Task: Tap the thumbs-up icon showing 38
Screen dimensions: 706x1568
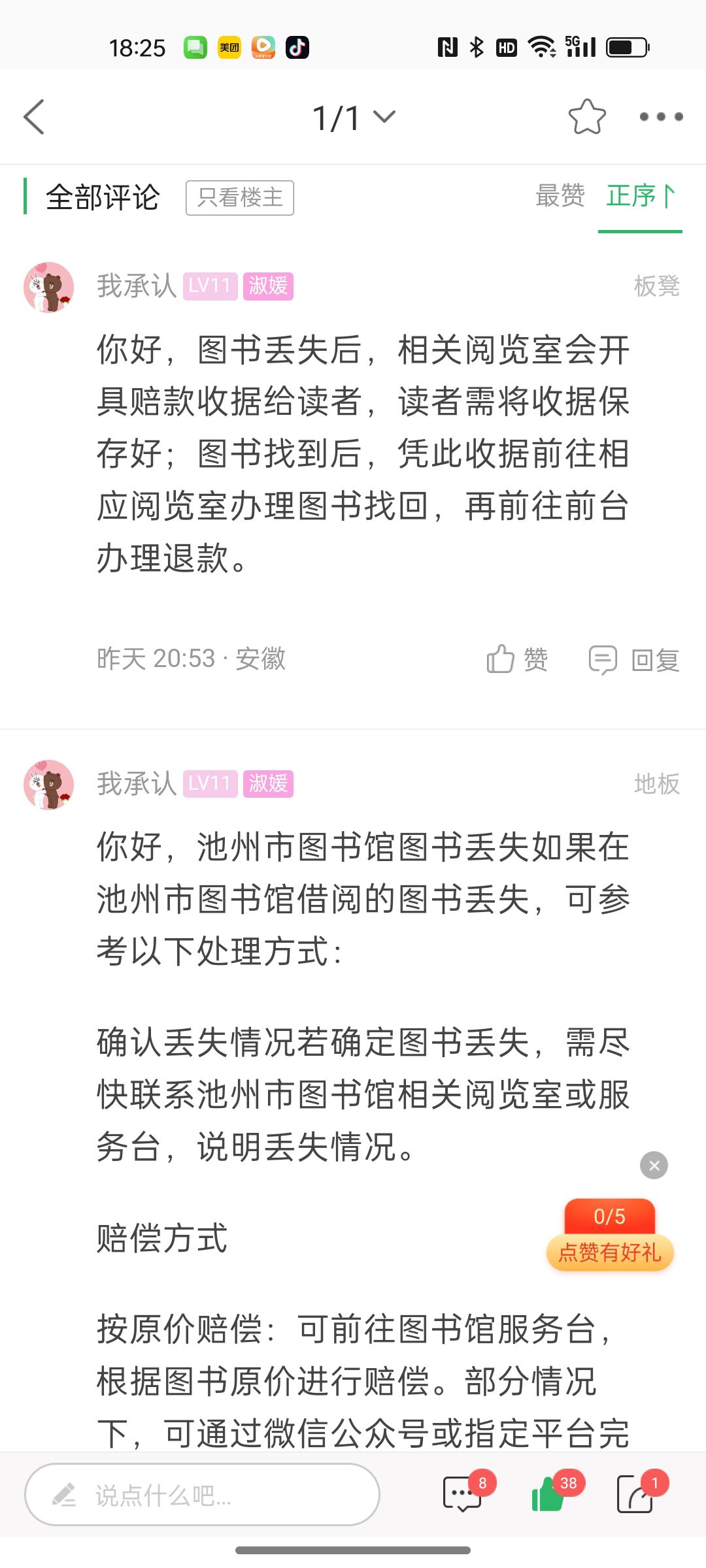Action: click(x=549, y=1494)
